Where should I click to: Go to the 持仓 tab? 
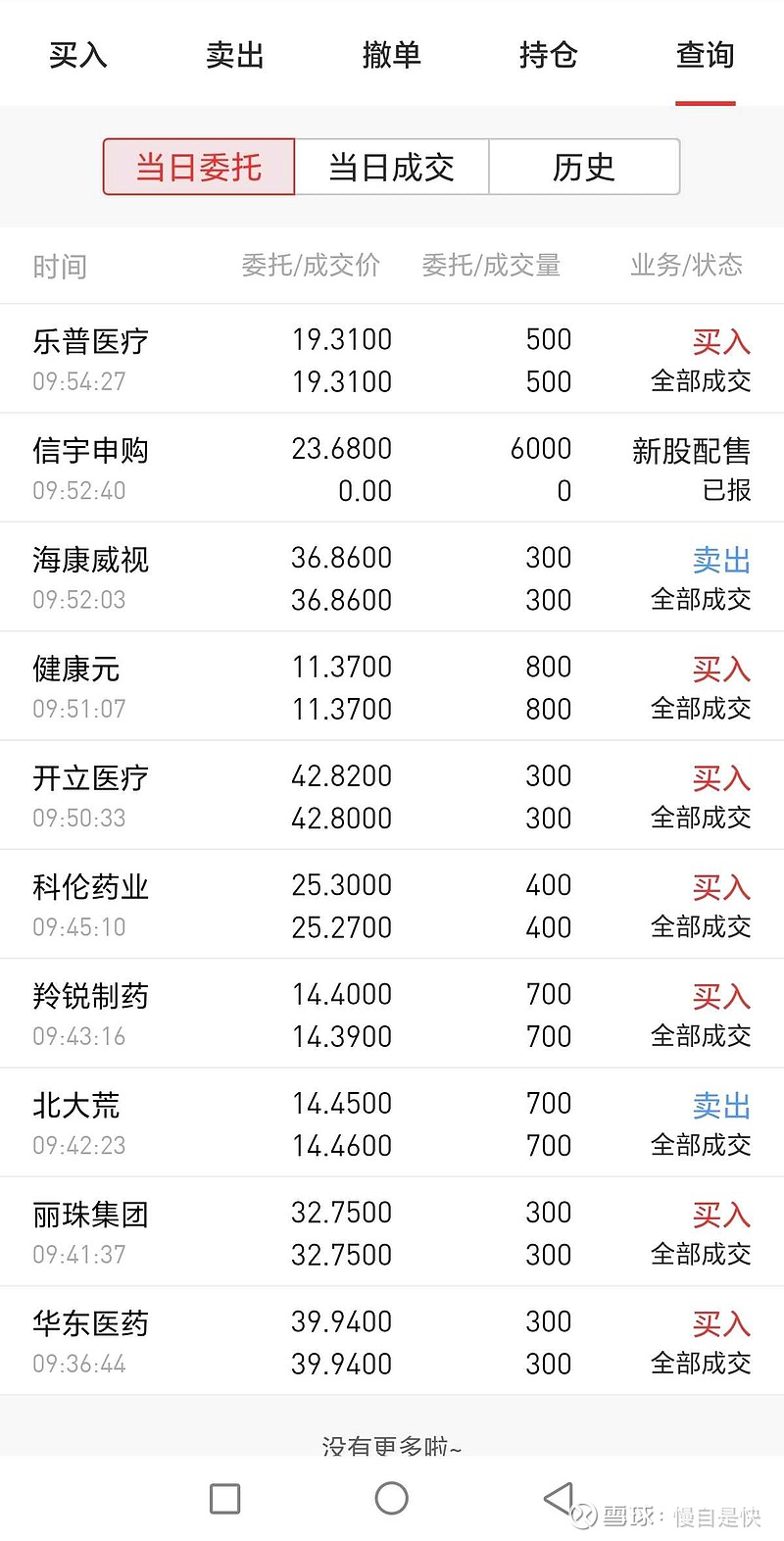tap(549, 55)
